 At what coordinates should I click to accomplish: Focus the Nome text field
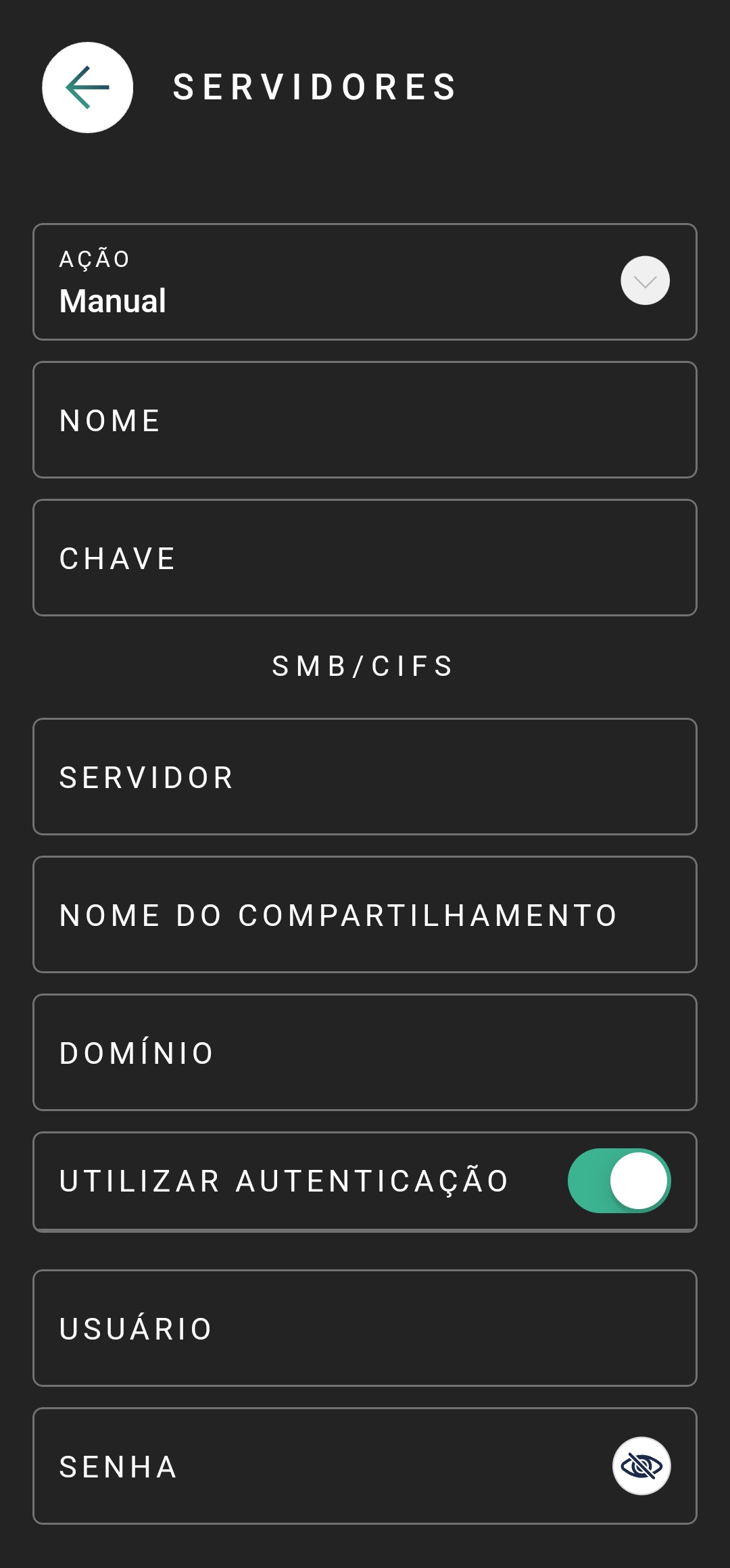click(365, 420)
